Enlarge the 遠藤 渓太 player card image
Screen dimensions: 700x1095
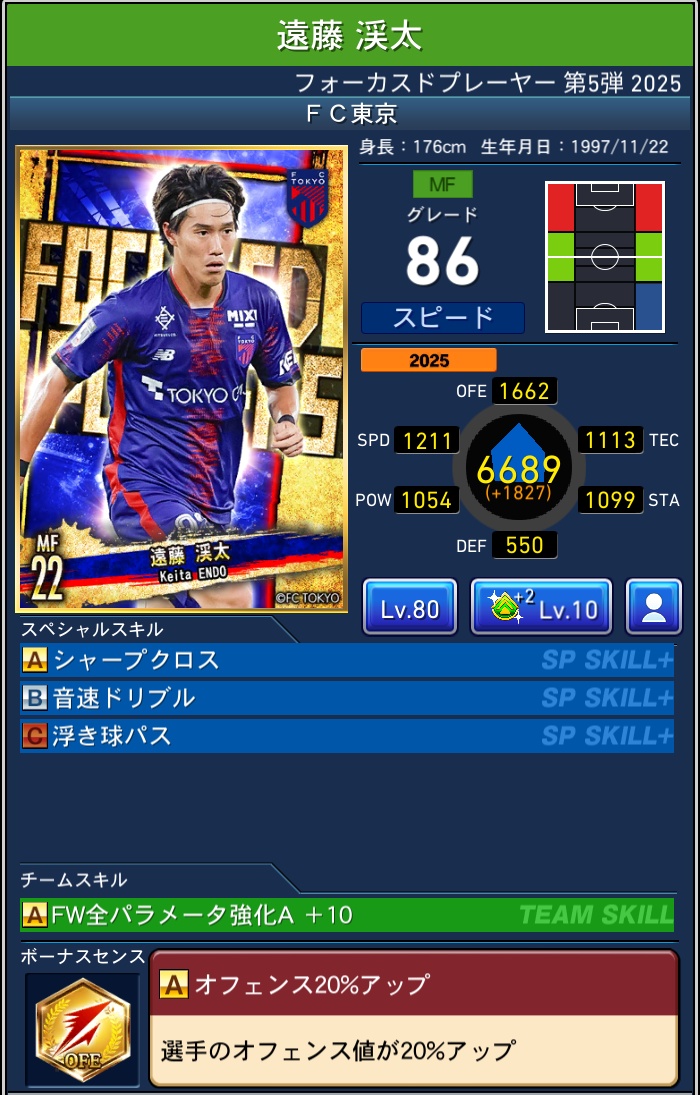(x=181, y=379)
